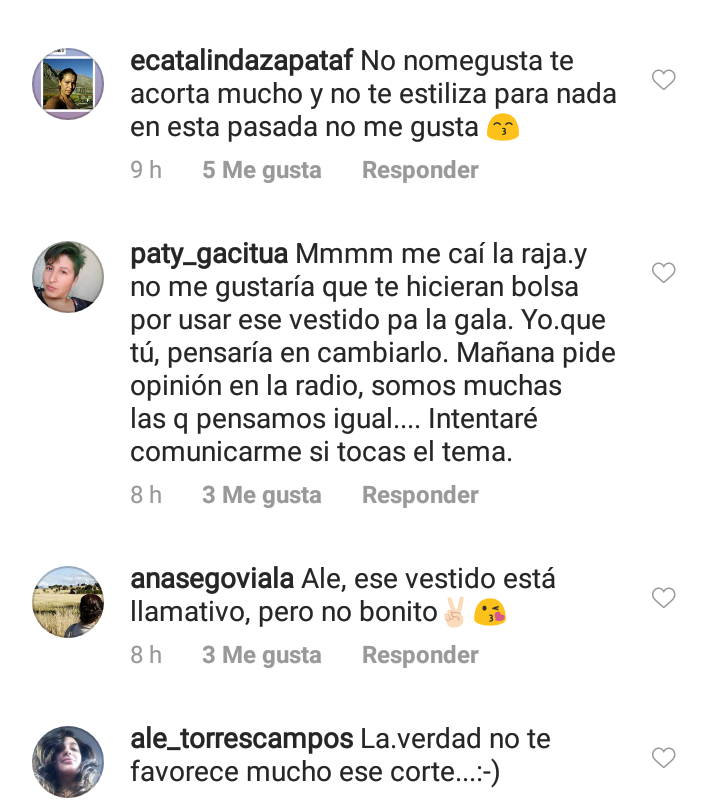Like anasegoviala's comment

664,598
